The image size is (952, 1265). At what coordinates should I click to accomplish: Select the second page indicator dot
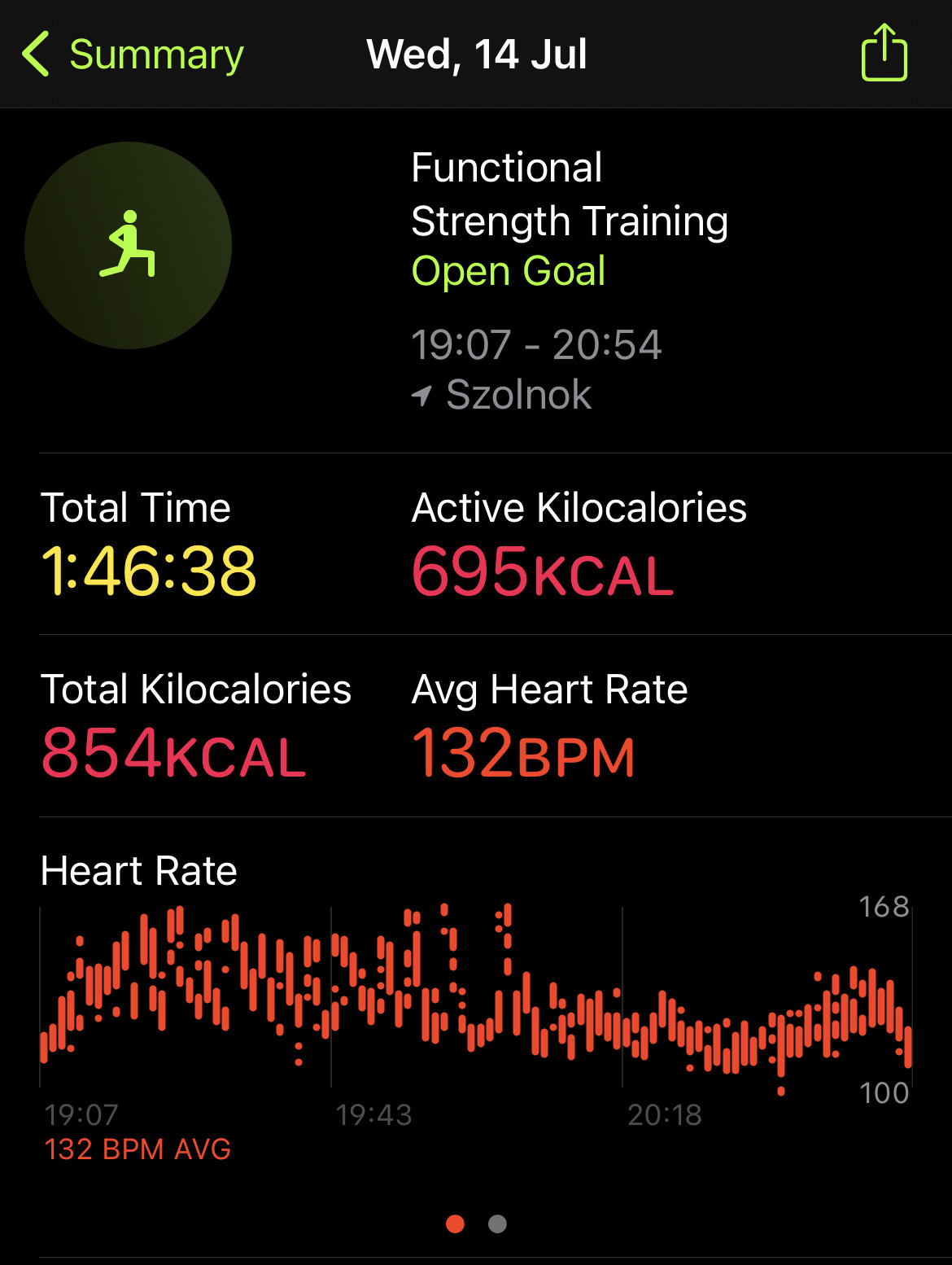(x=497, y=1223)
